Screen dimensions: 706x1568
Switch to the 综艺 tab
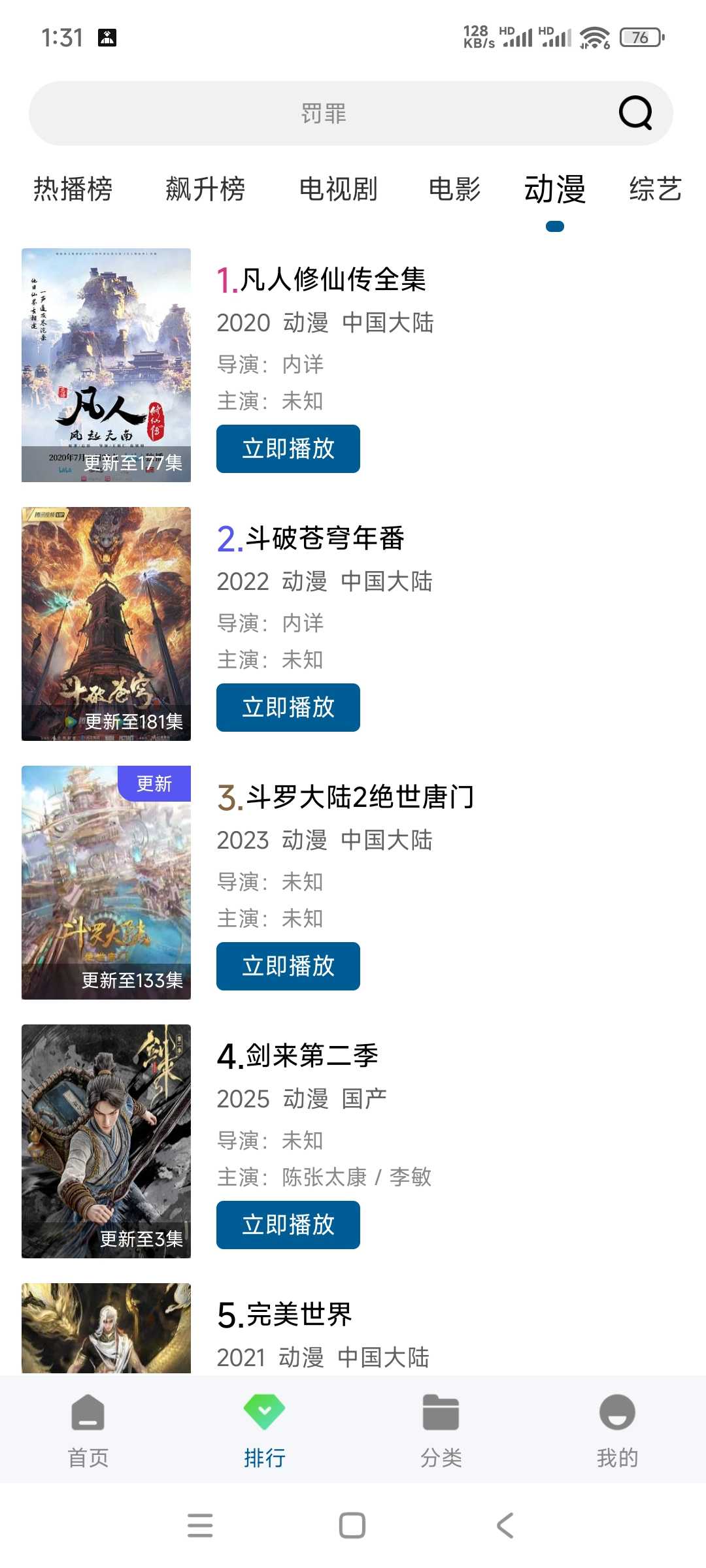coord(655,189)
